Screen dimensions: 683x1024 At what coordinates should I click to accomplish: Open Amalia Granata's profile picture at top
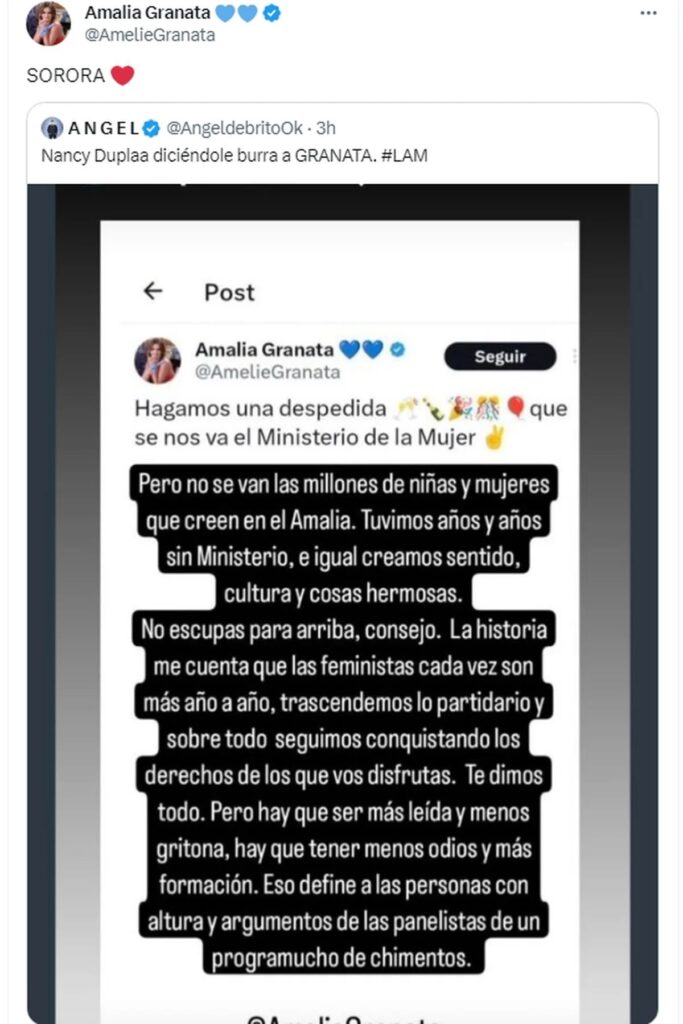48,23
